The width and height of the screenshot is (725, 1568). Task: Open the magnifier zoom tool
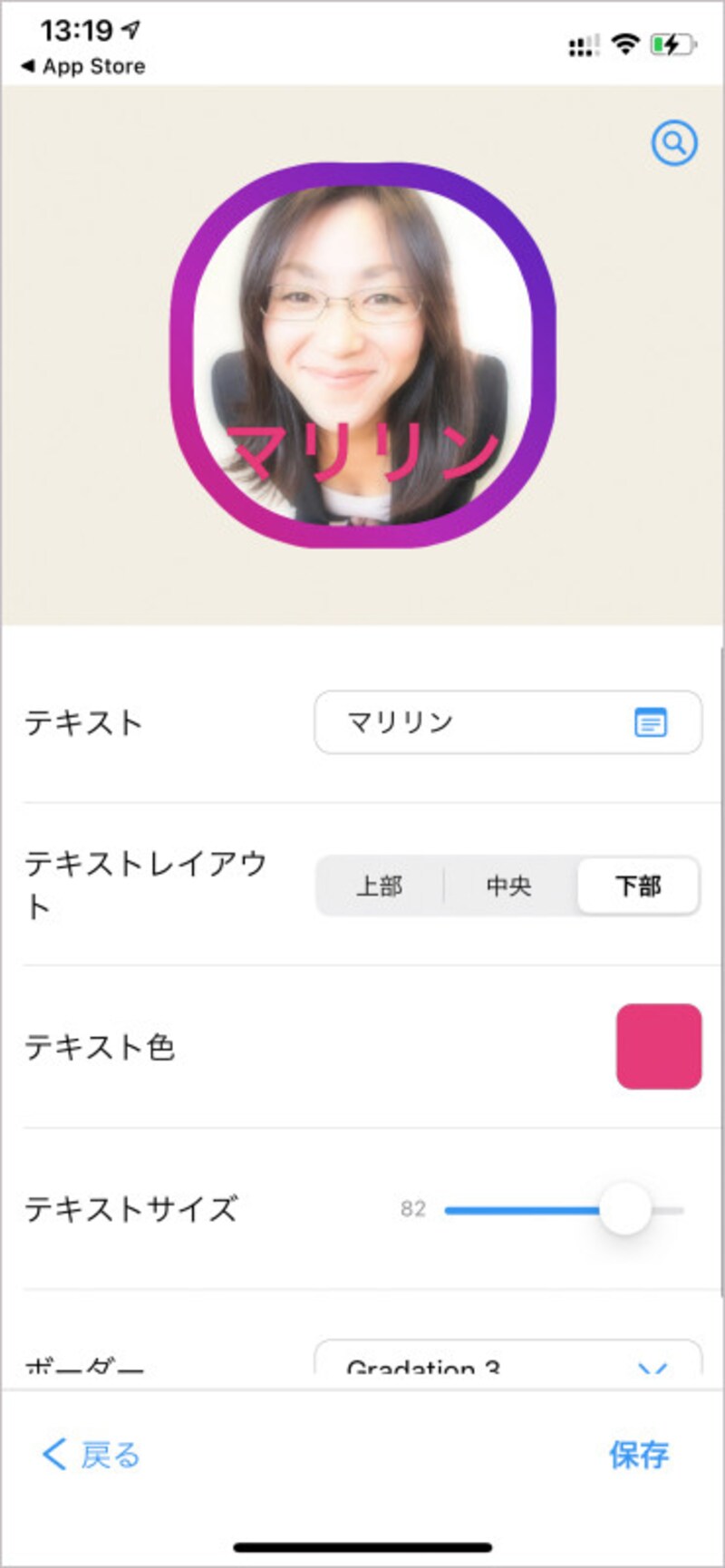point(672,143)
